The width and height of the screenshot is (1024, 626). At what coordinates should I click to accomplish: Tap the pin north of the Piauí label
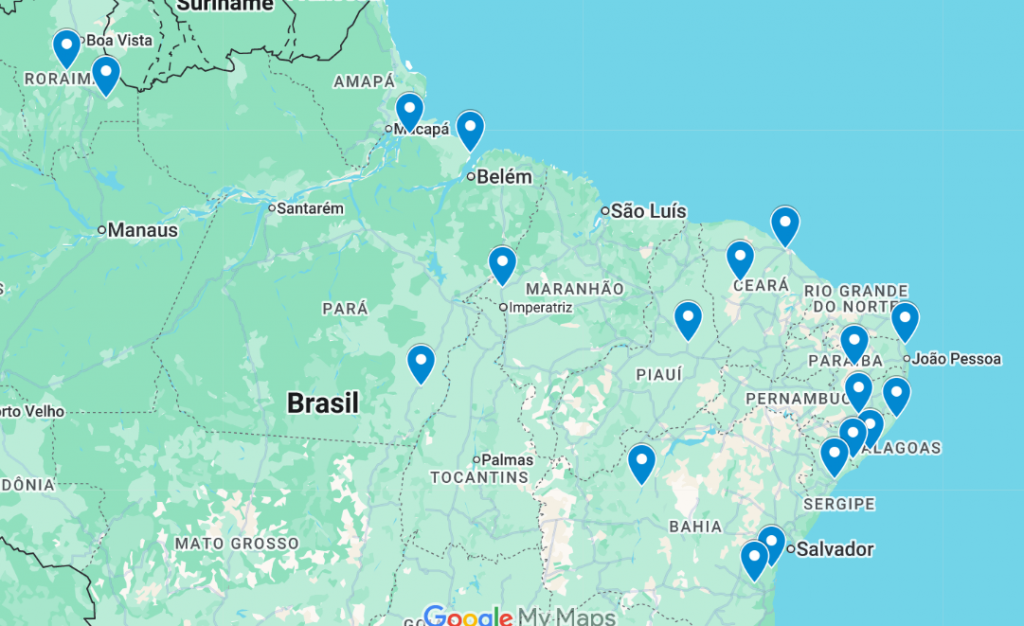point(688,318)
